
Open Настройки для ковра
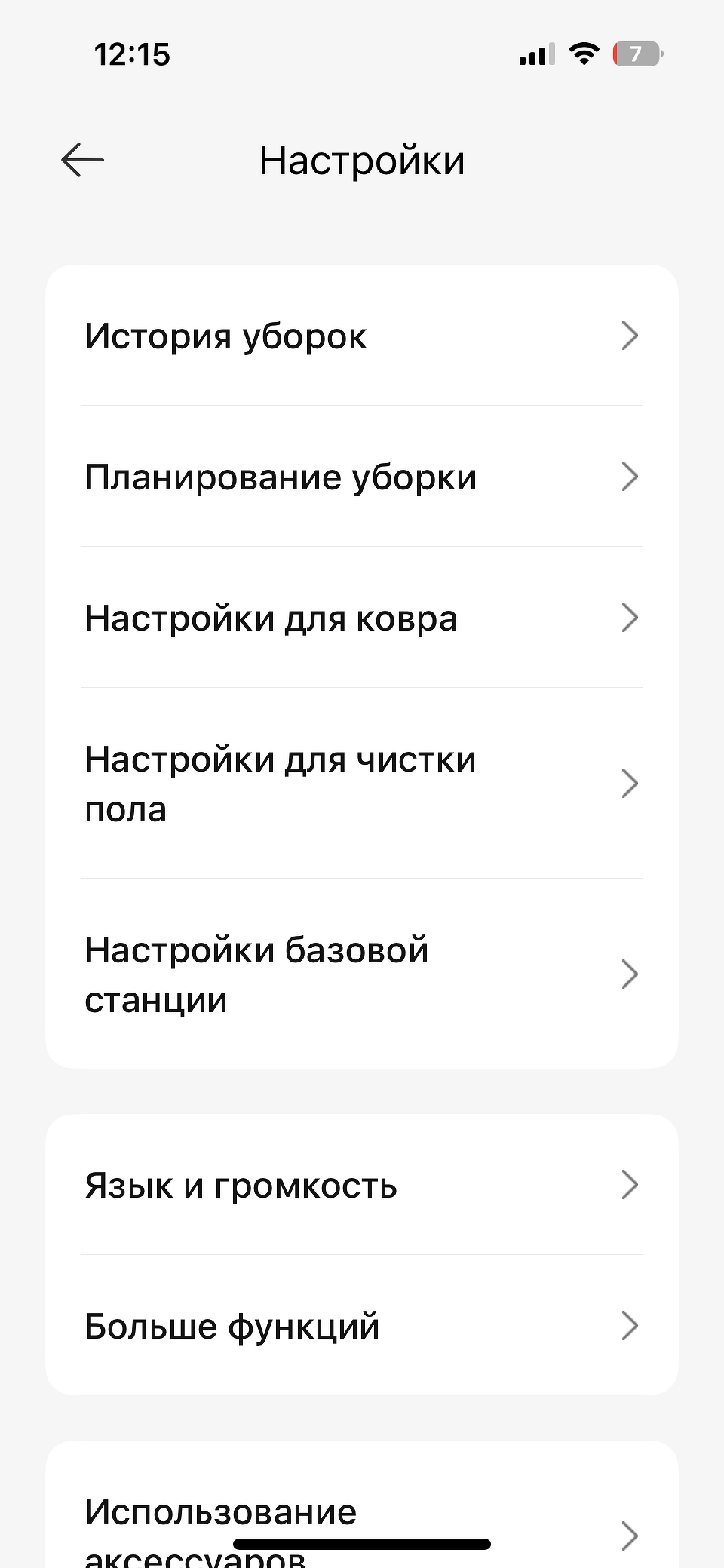point(361,618)
